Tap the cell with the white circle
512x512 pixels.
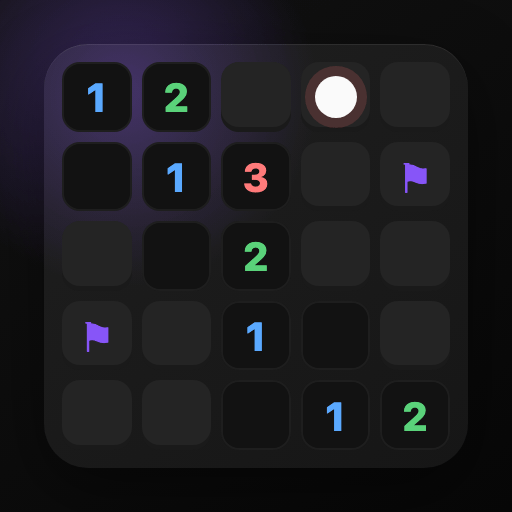[336, 97]
